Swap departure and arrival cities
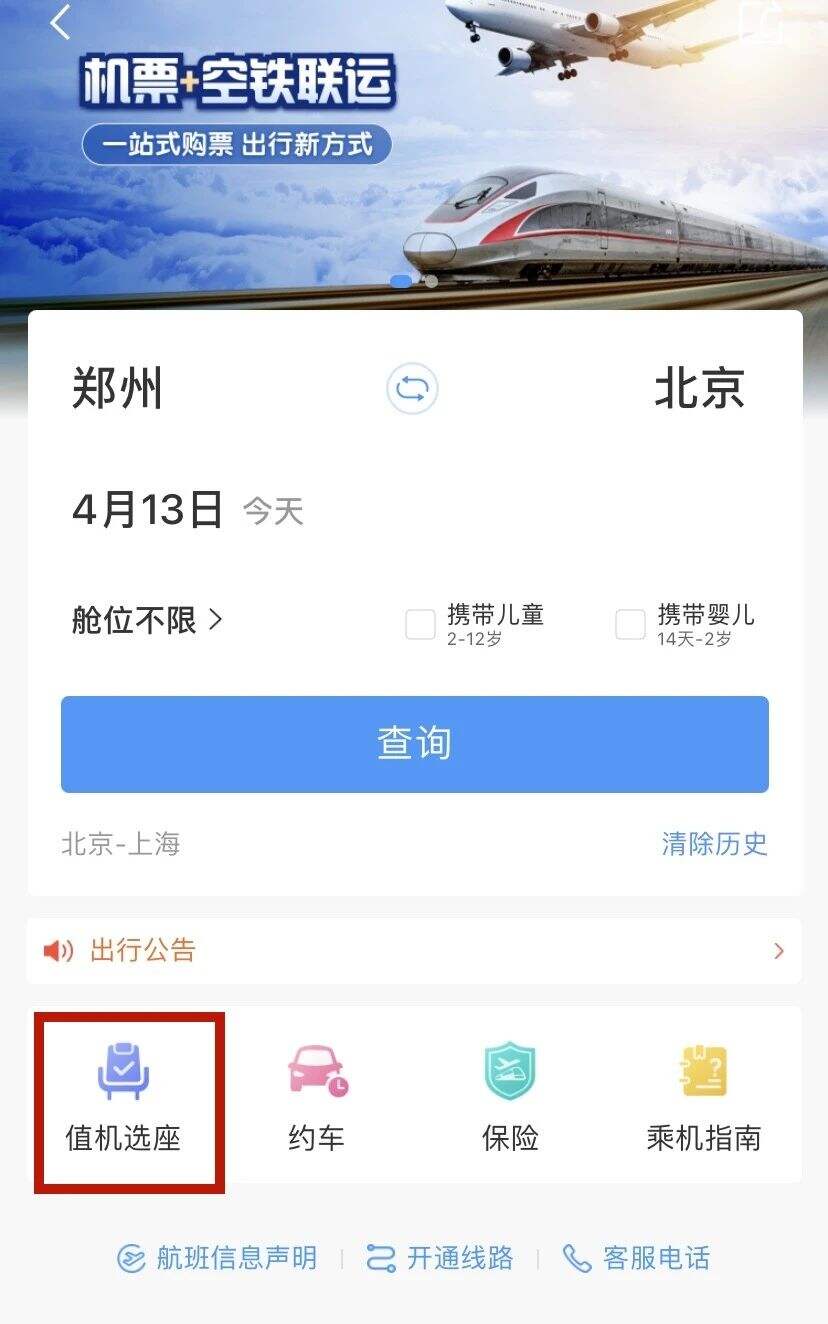828x1324 pixels. tap(412, 389)
